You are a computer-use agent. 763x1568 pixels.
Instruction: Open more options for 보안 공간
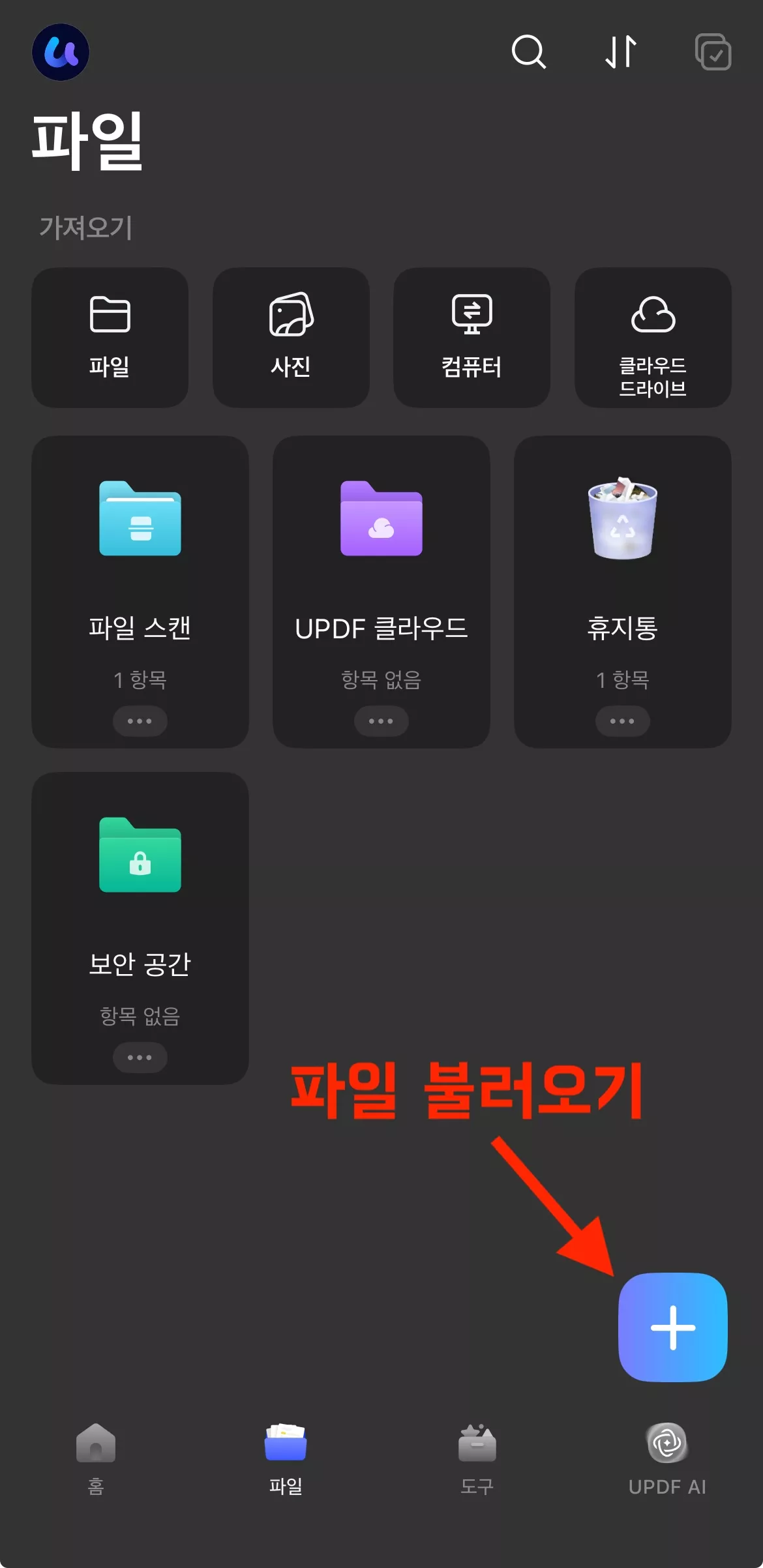point(140,1057)
